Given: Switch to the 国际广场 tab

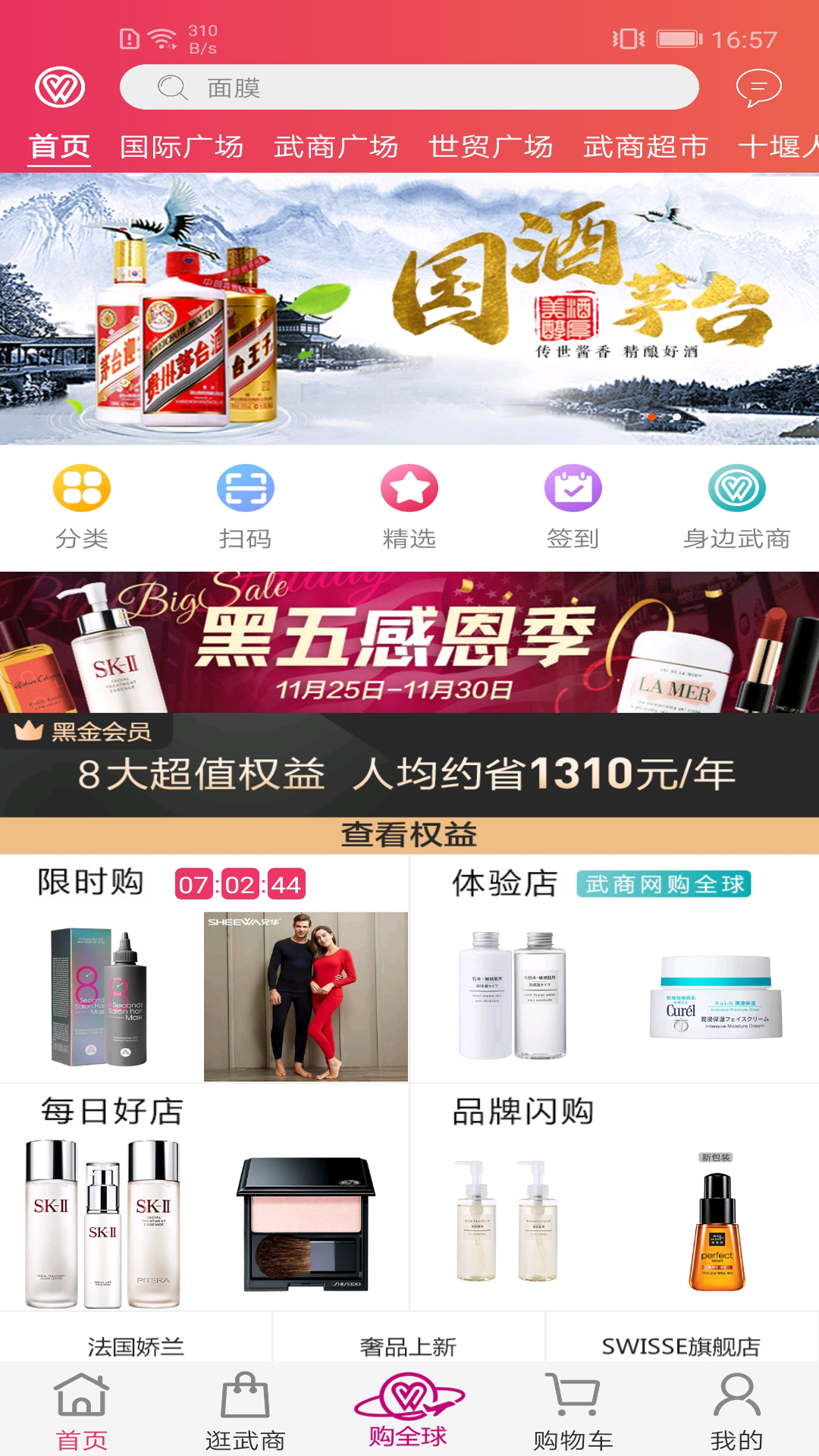Looking at the screenshot, I should coord(182,147).
